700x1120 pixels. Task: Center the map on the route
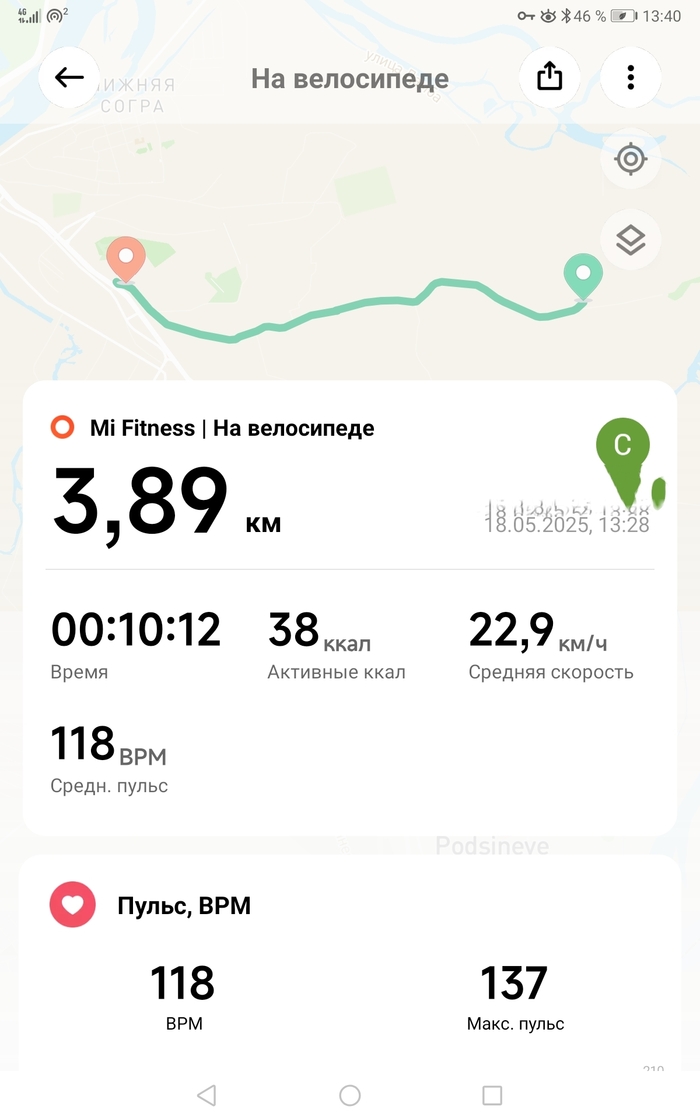pos(630,159)
